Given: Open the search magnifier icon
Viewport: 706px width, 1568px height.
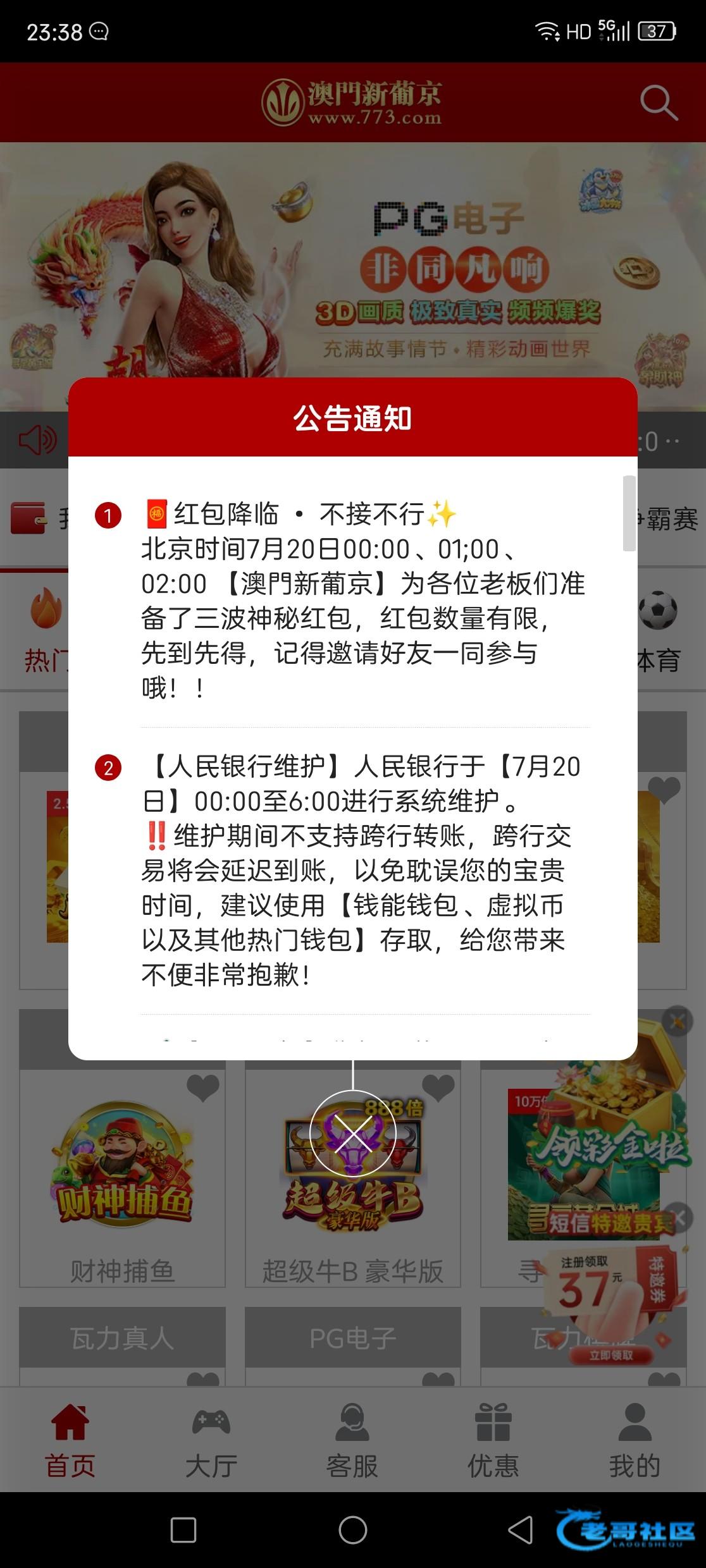Looking at the screenshot, I should tap(658, 102).
